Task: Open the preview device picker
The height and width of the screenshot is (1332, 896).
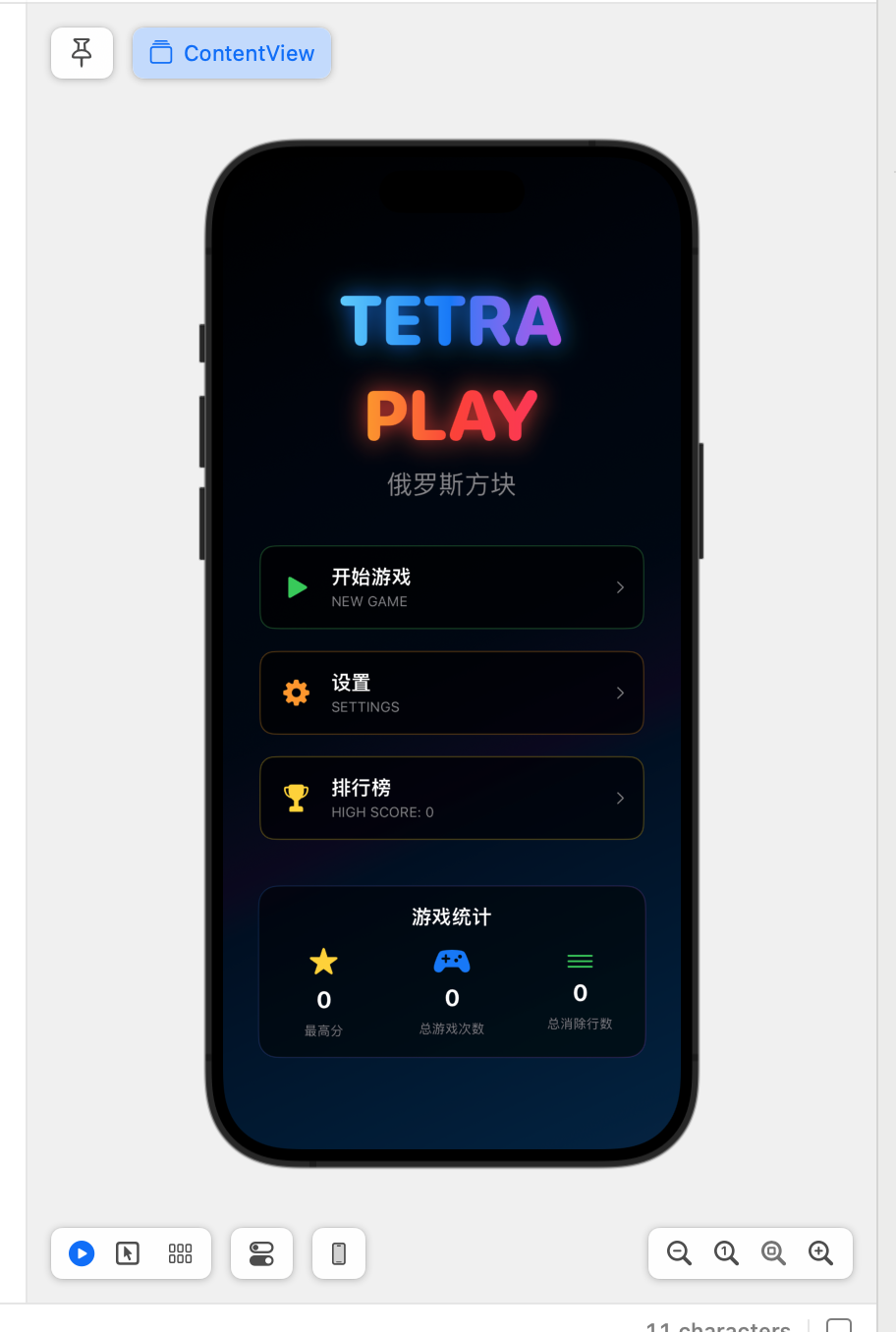Action: [339, 1253]
